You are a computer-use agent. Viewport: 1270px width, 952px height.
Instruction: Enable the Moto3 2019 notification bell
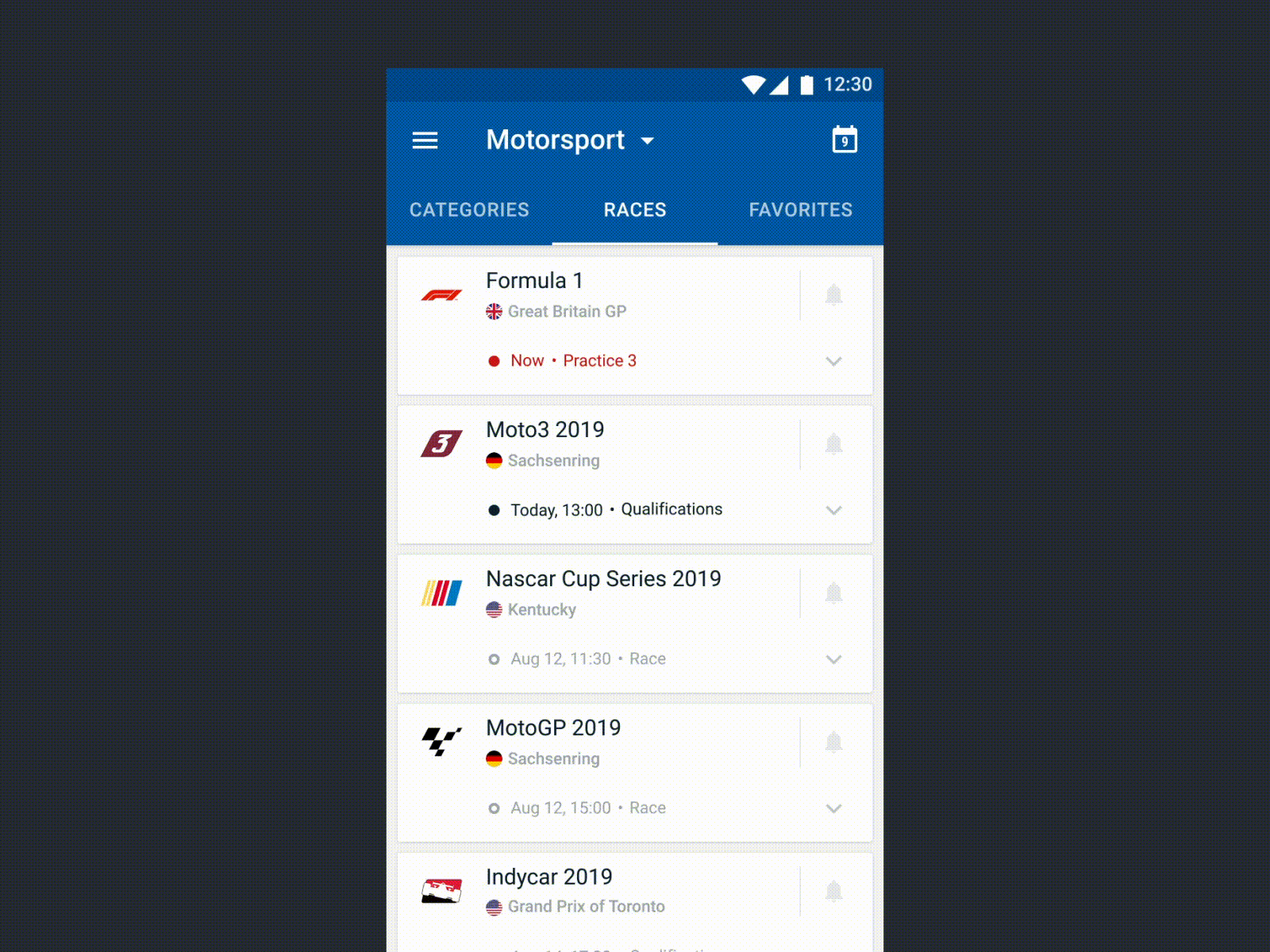[833, 444]
